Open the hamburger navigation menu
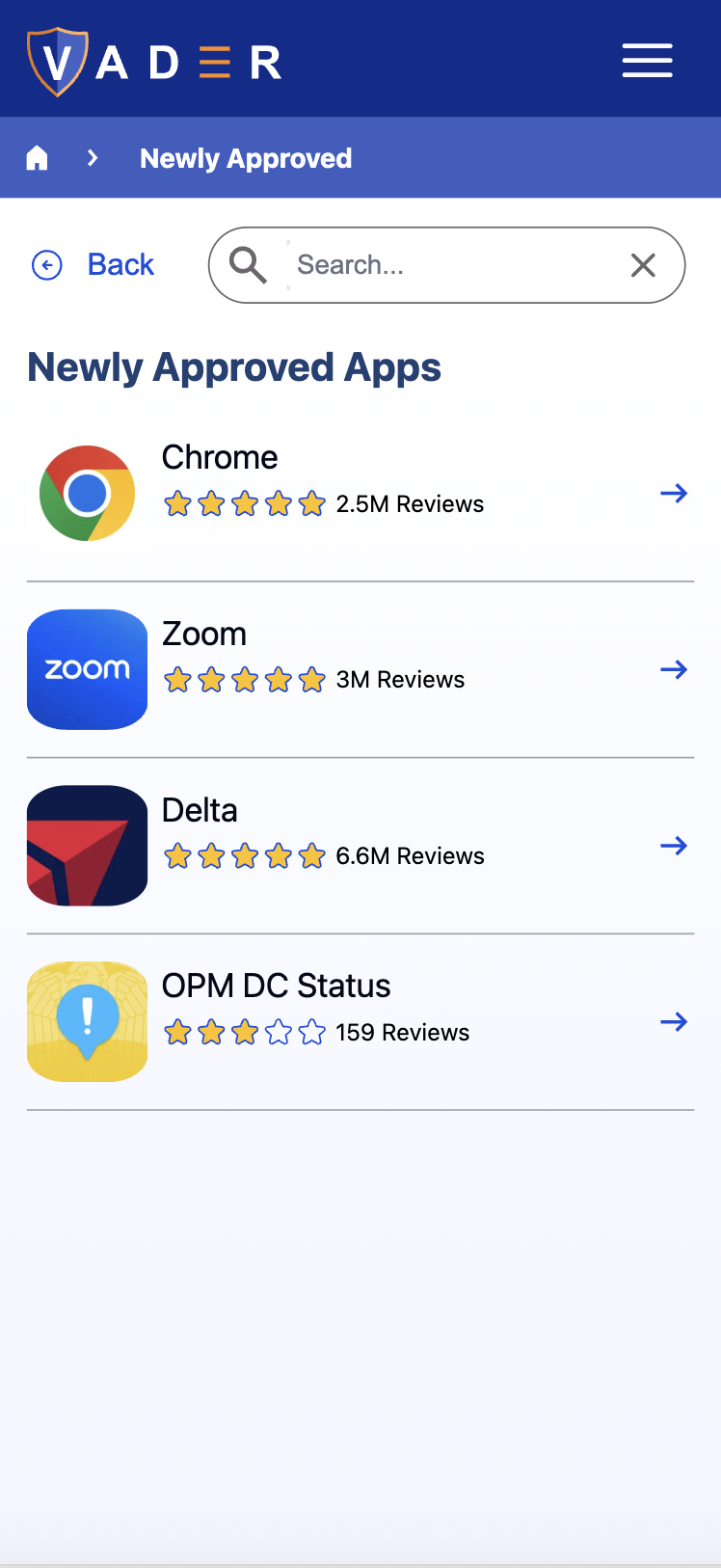 647,60
